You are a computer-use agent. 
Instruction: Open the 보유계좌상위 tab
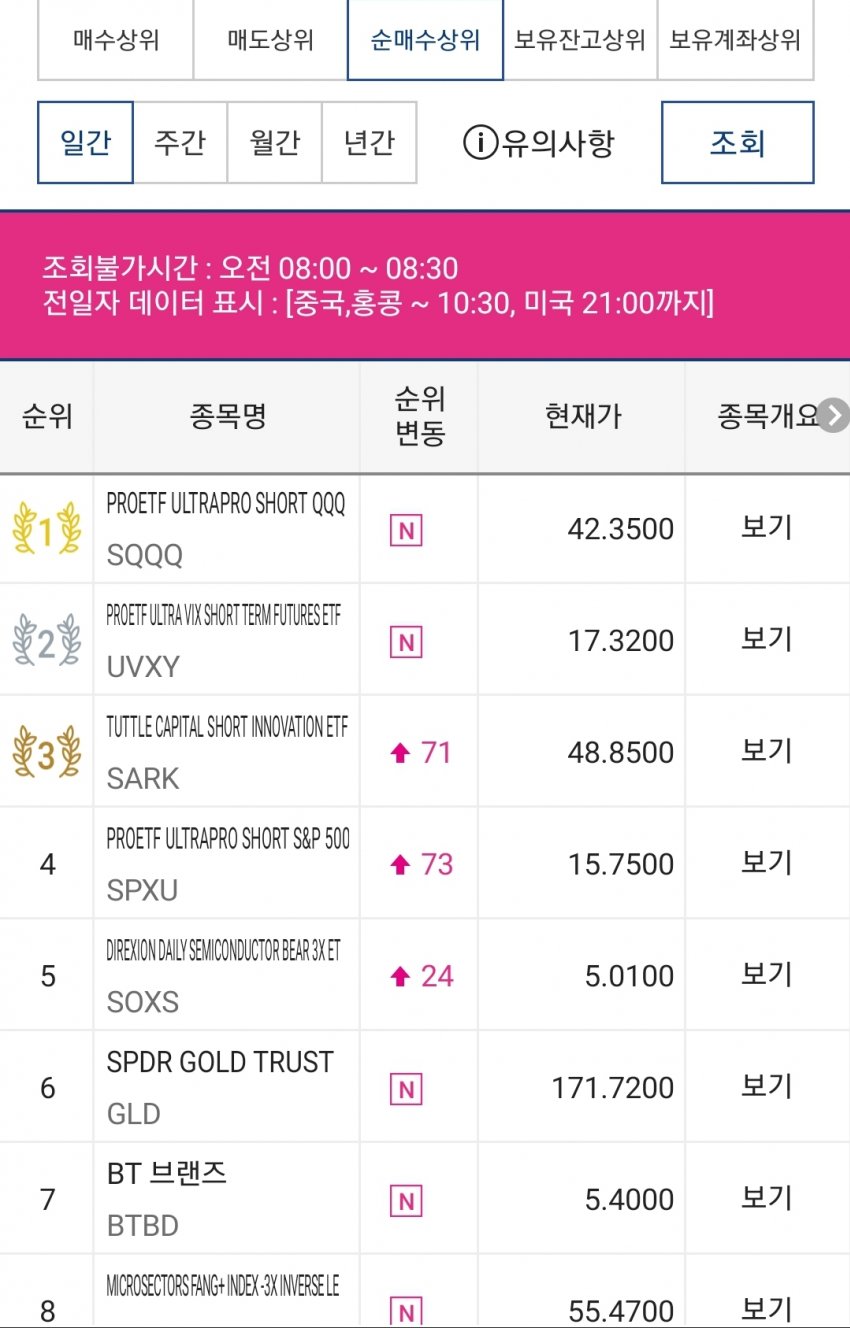(735, 41)
